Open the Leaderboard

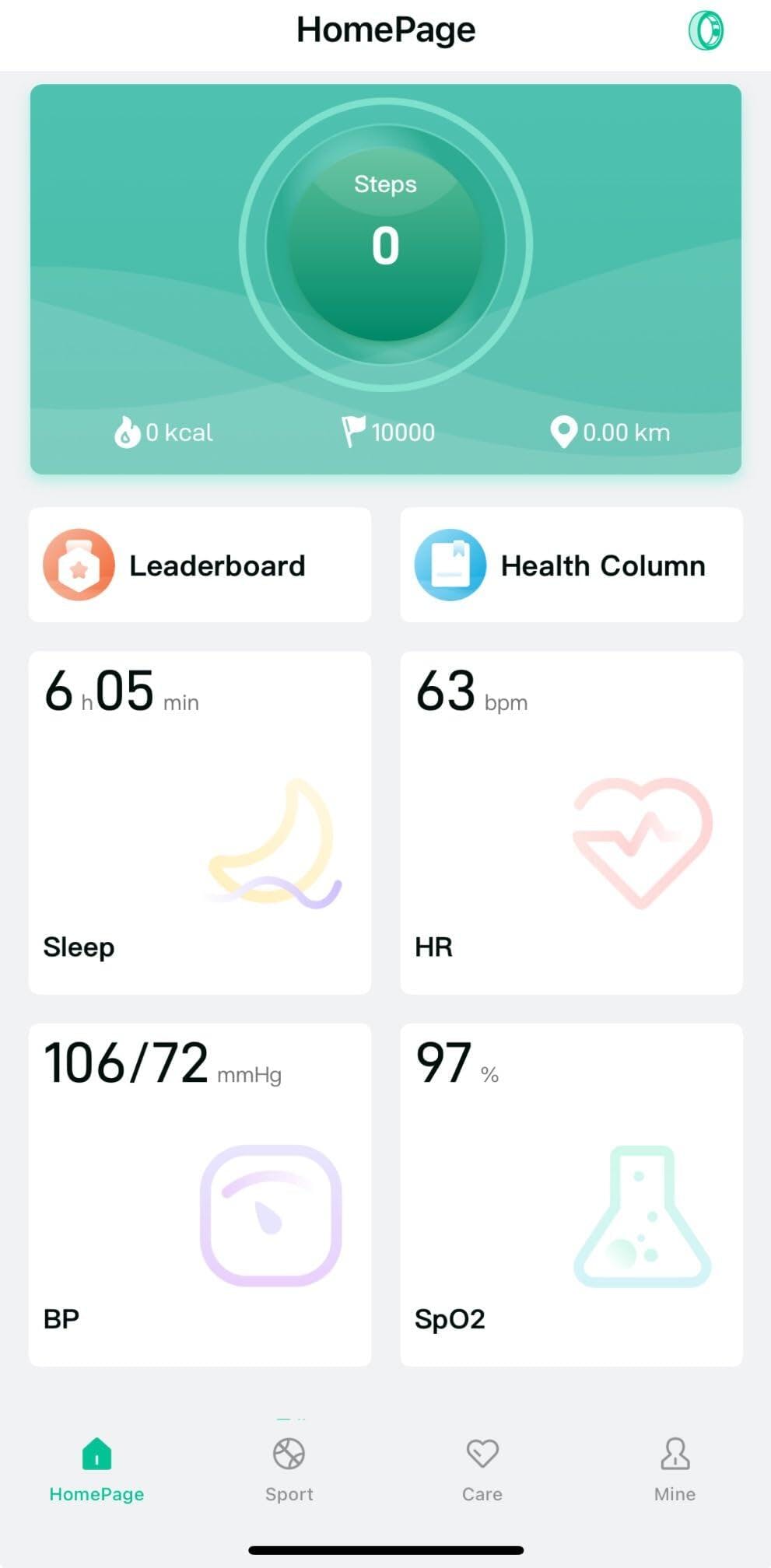(x=200, y=565)
